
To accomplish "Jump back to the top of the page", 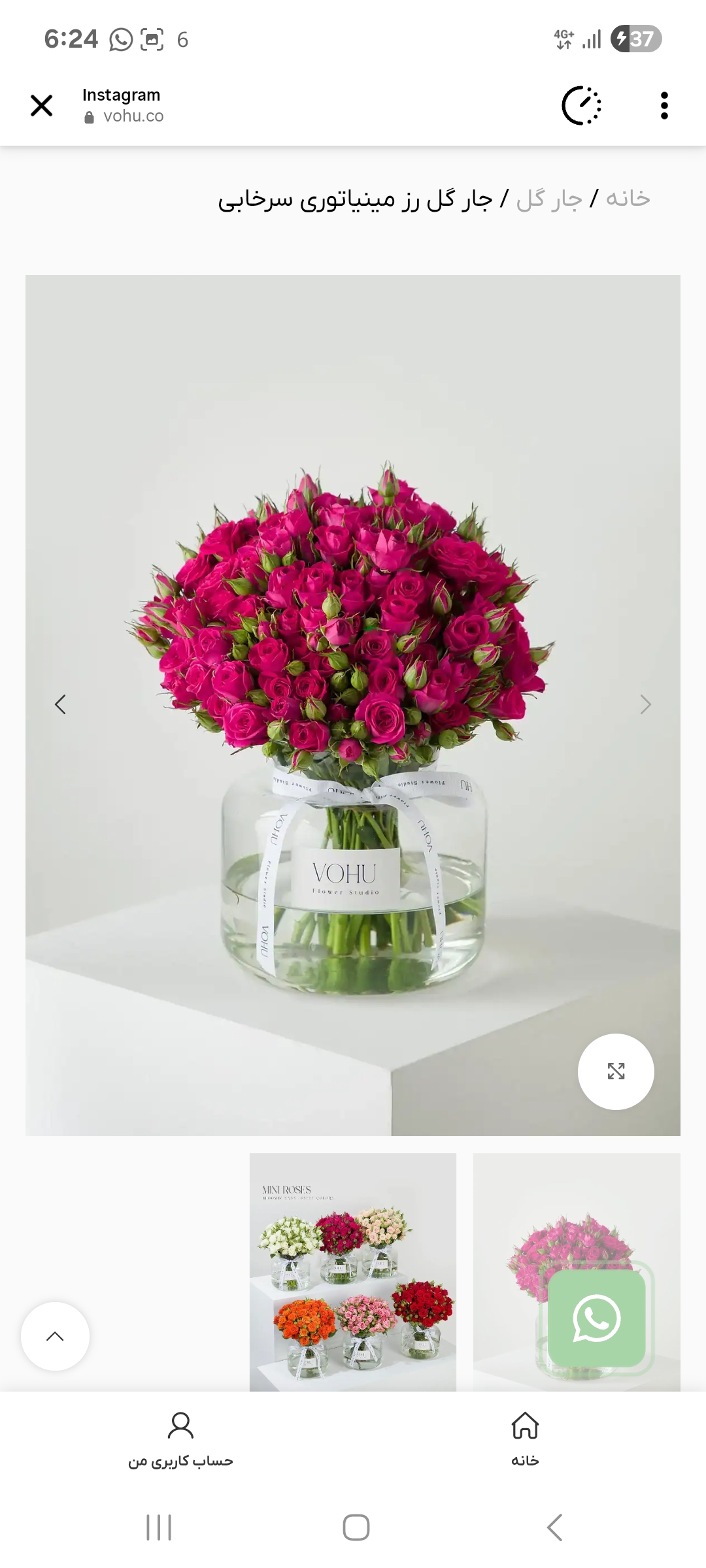I will click(55, 1336).
